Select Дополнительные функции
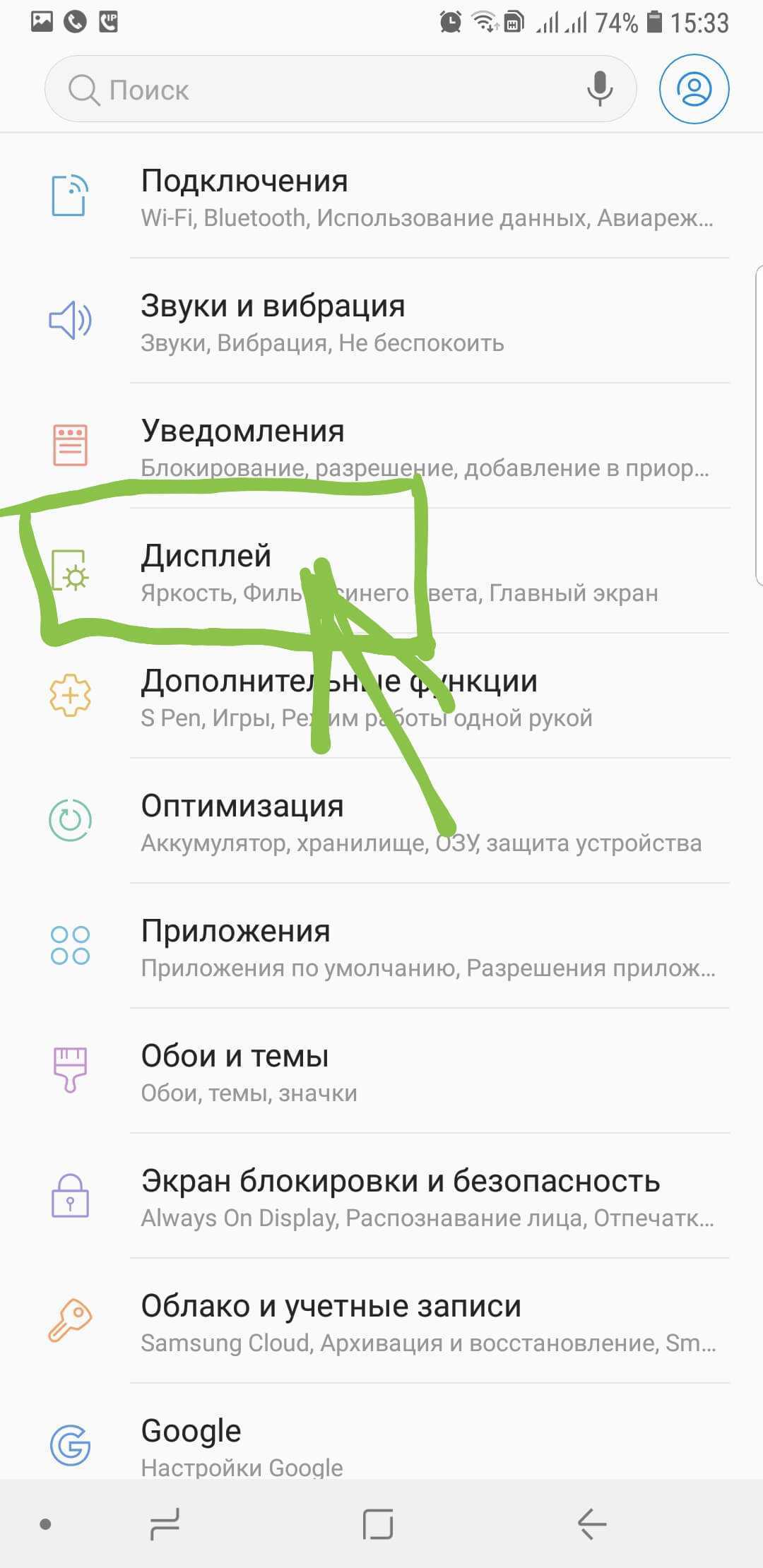This screenshot has width=763, height=1568. coord(424,698)
